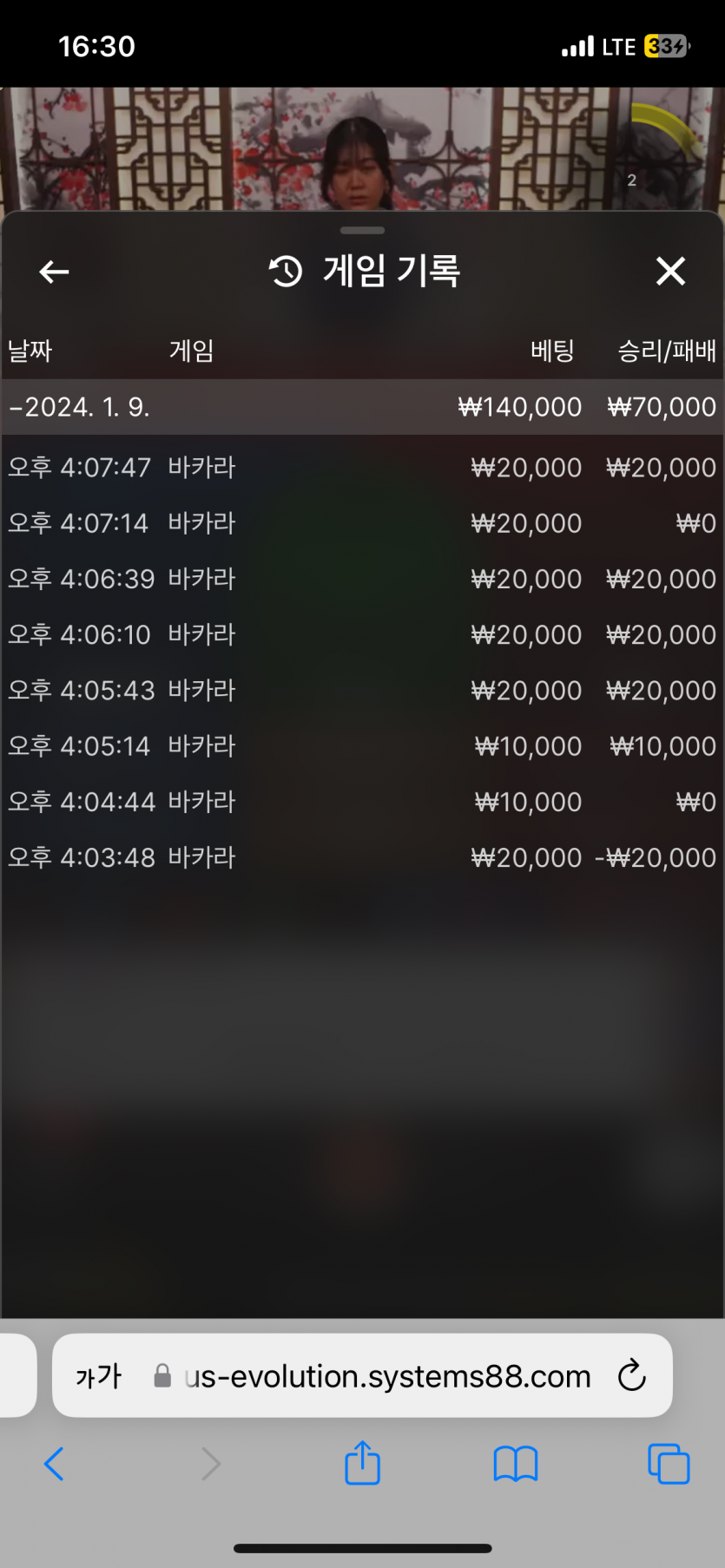Collapse the 2024. 1. 9. date group
725x1568 pixels.
[362, 407]
